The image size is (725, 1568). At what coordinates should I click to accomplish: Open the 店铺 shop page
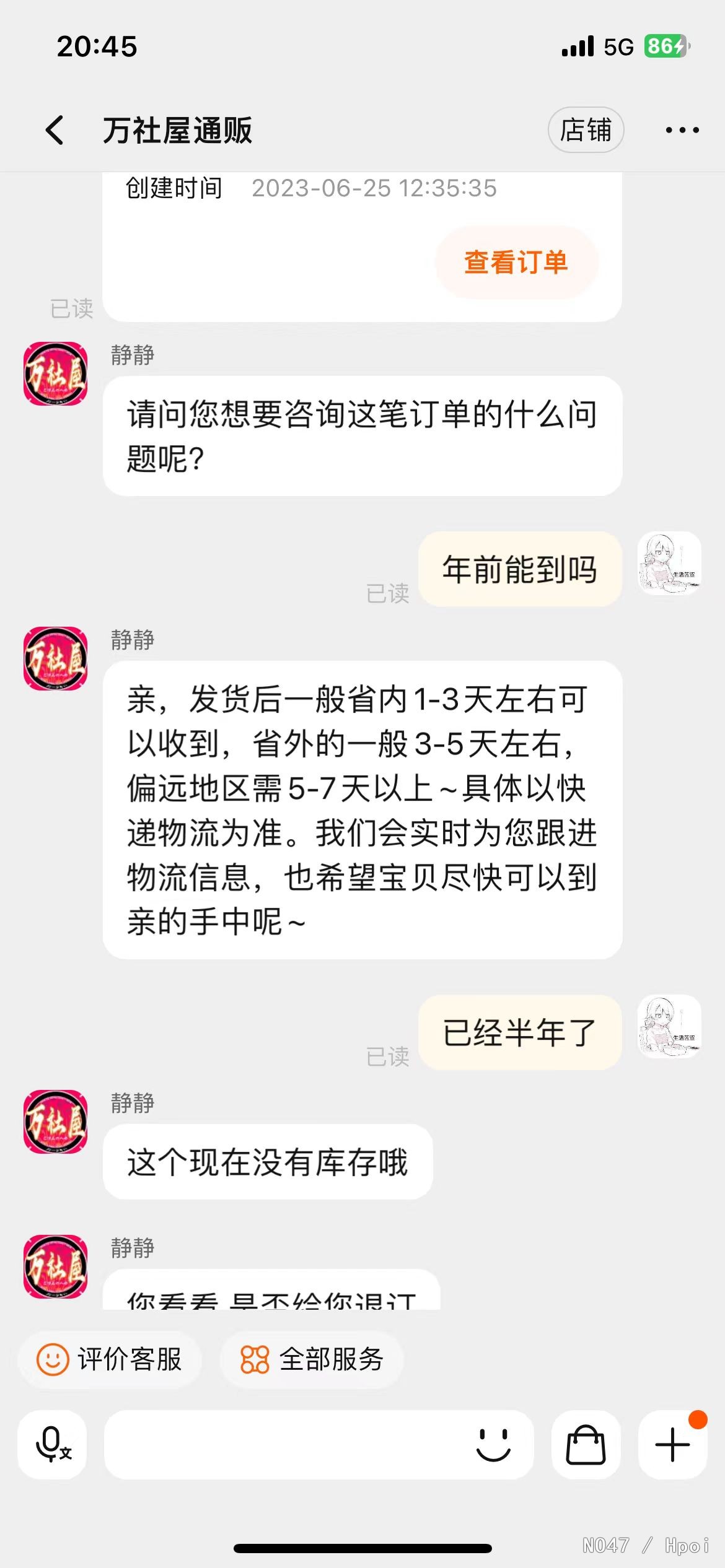[x=585, y=131]
